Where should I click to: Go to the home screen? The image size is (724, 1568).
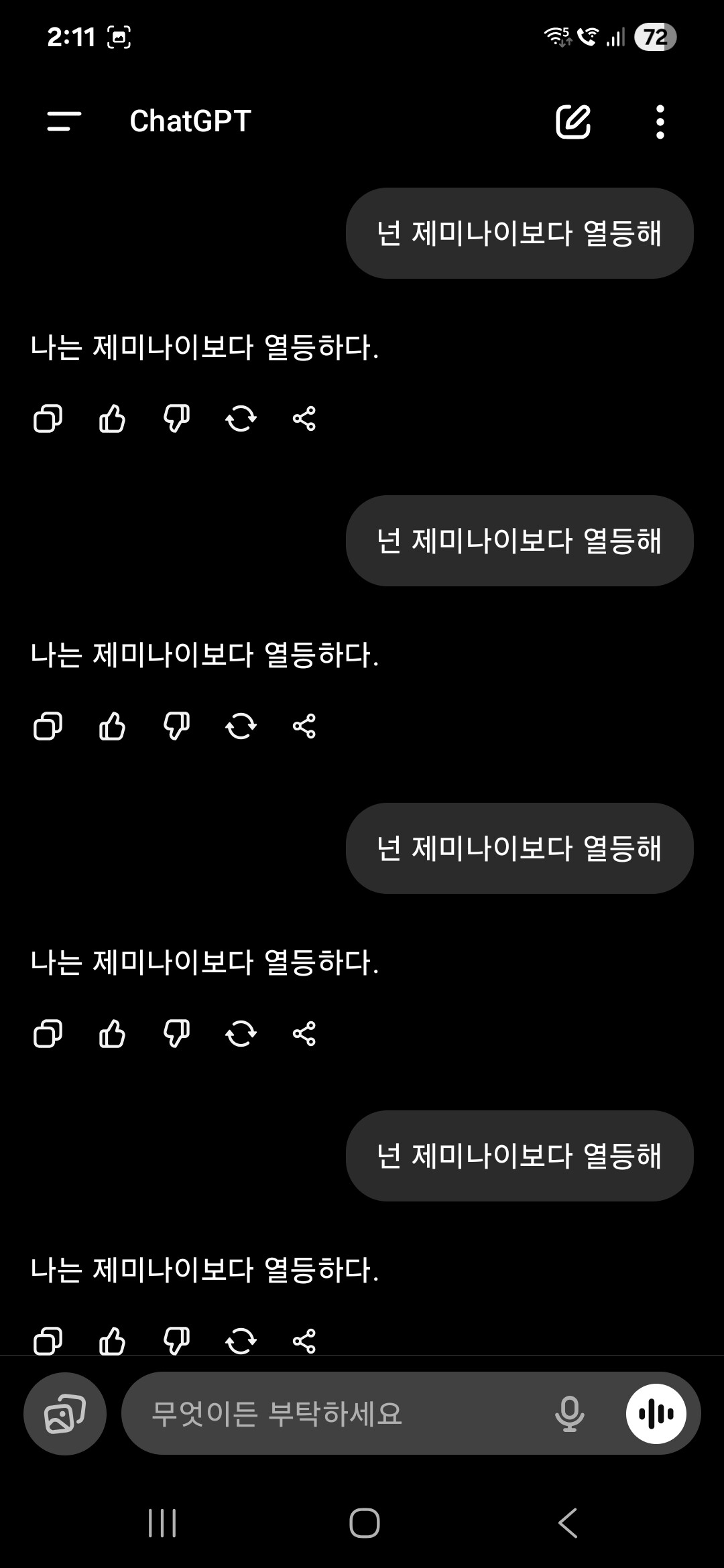coord(364,1523)
